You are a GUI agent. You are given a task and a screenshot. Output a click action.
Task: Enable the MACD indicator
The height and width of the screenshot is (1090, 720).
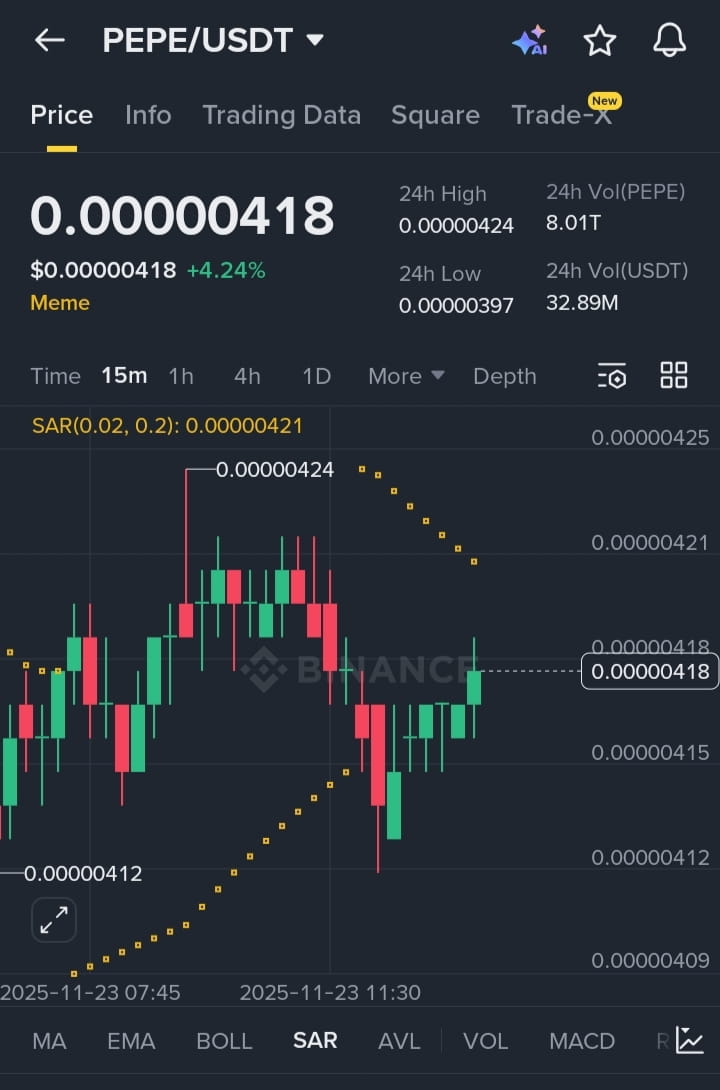pos(581,1041)
